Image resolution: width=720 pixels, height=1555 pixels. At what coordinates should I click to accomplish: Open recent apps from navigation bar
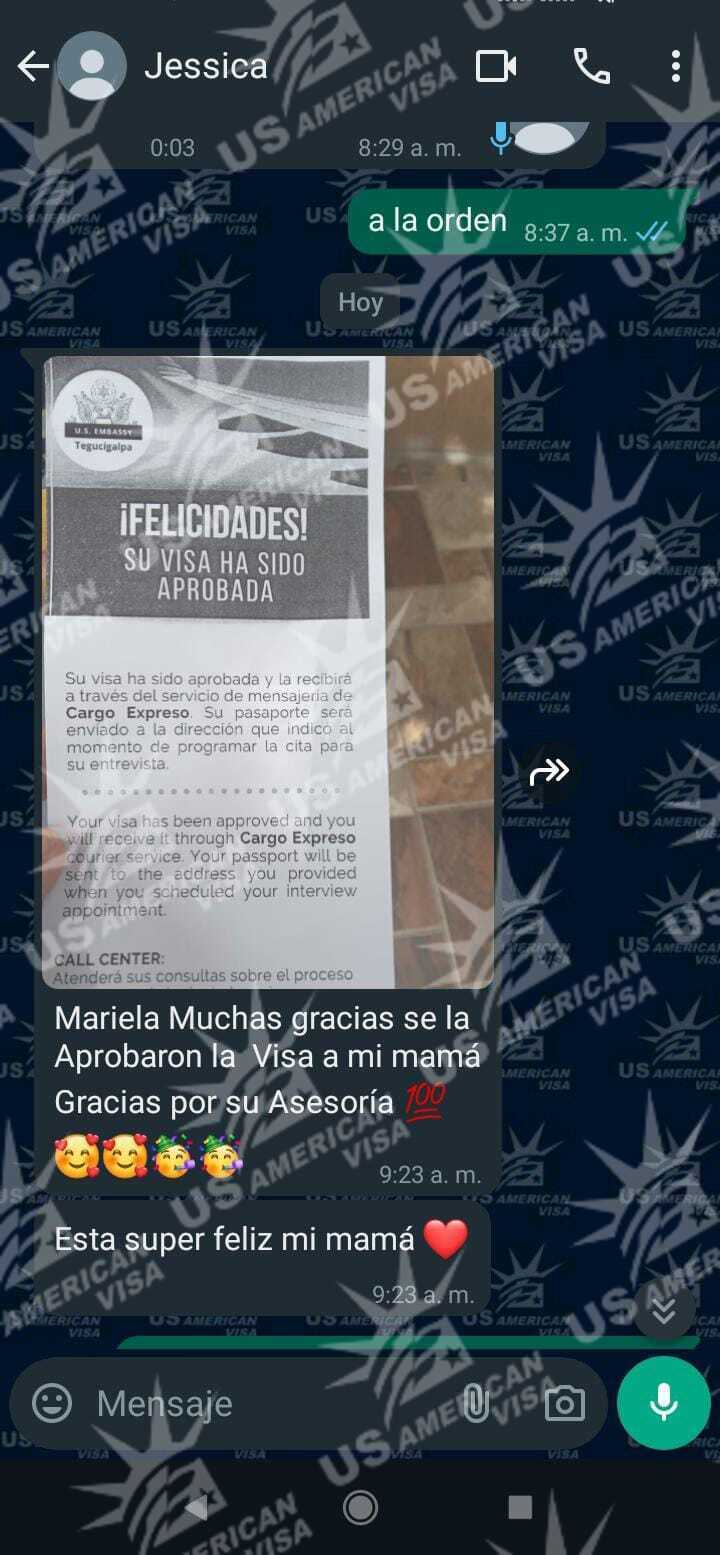(520, 1507)
